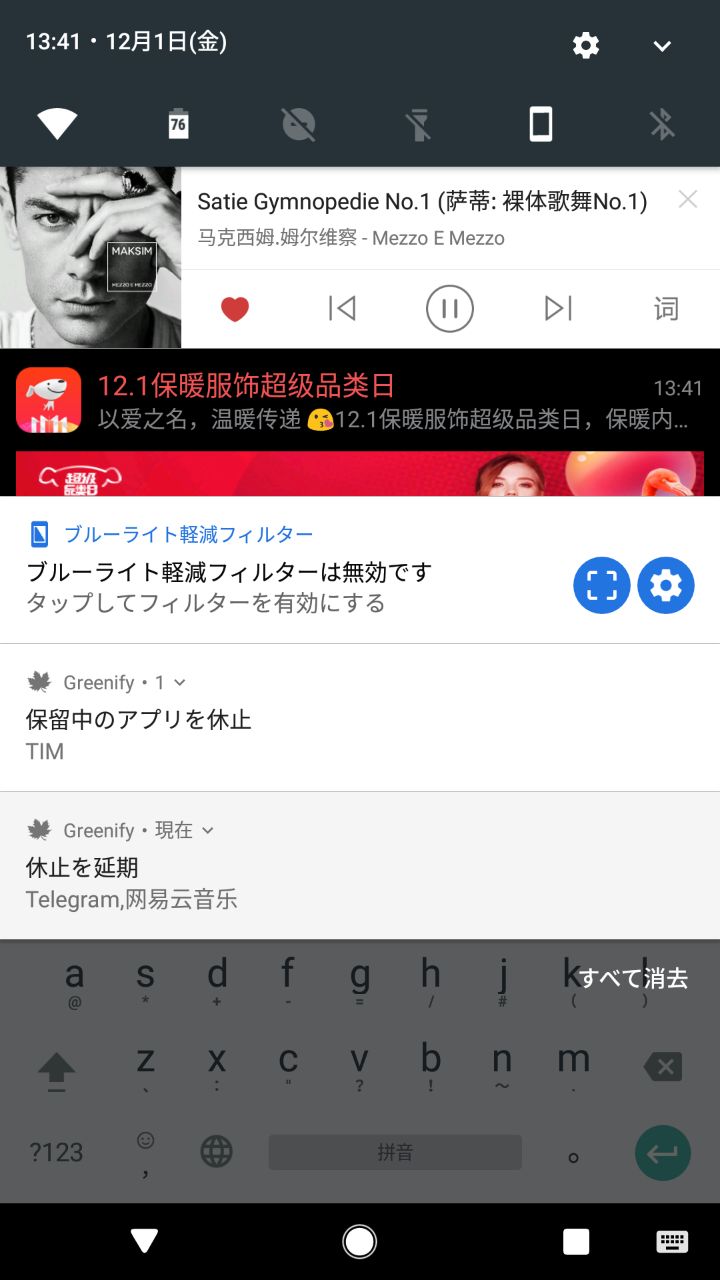Toggle the Bluetooth quick setting
This screenshot has width=720, height=1280.
(x=661, y=125)
